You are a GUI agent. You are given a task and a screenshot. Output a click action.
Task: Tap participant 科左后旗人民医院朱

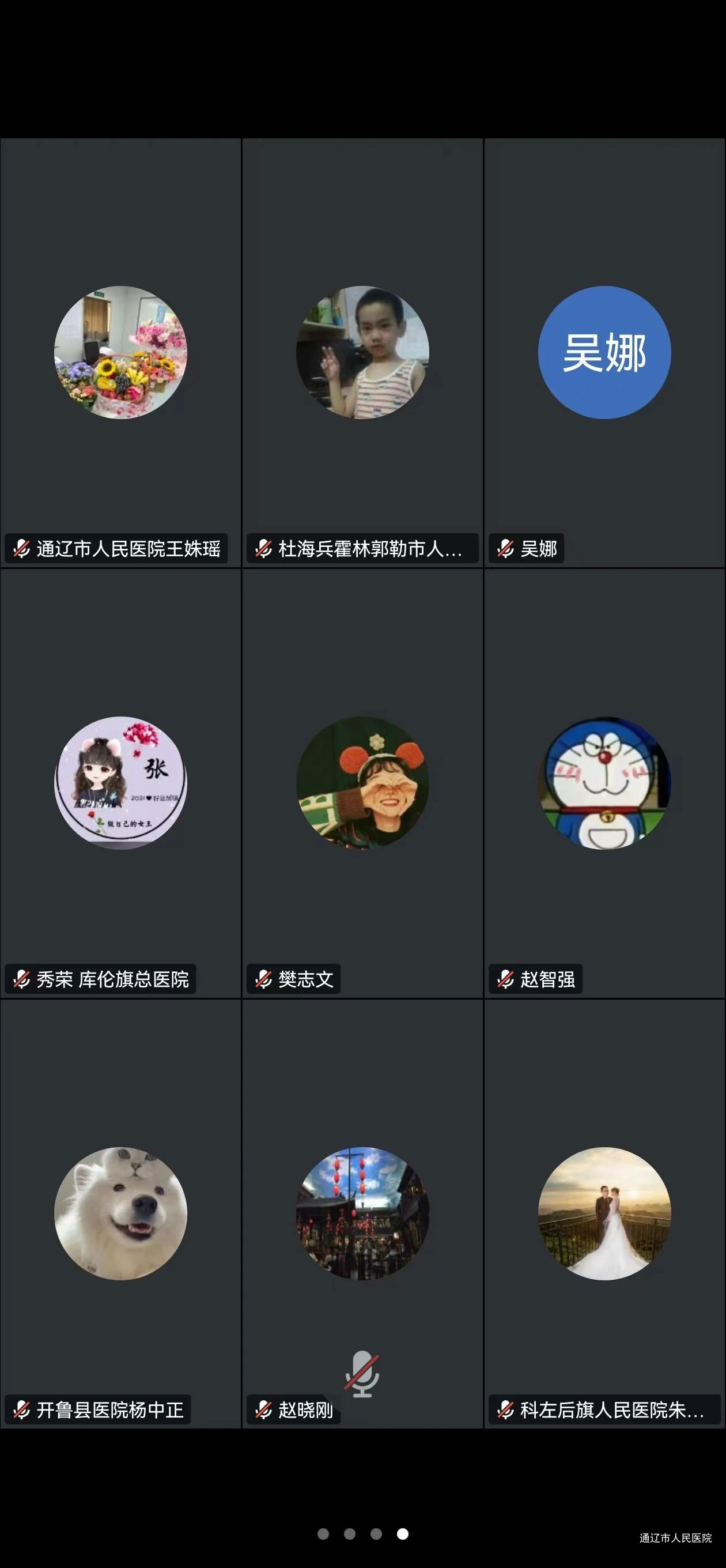pos(604,1213)
